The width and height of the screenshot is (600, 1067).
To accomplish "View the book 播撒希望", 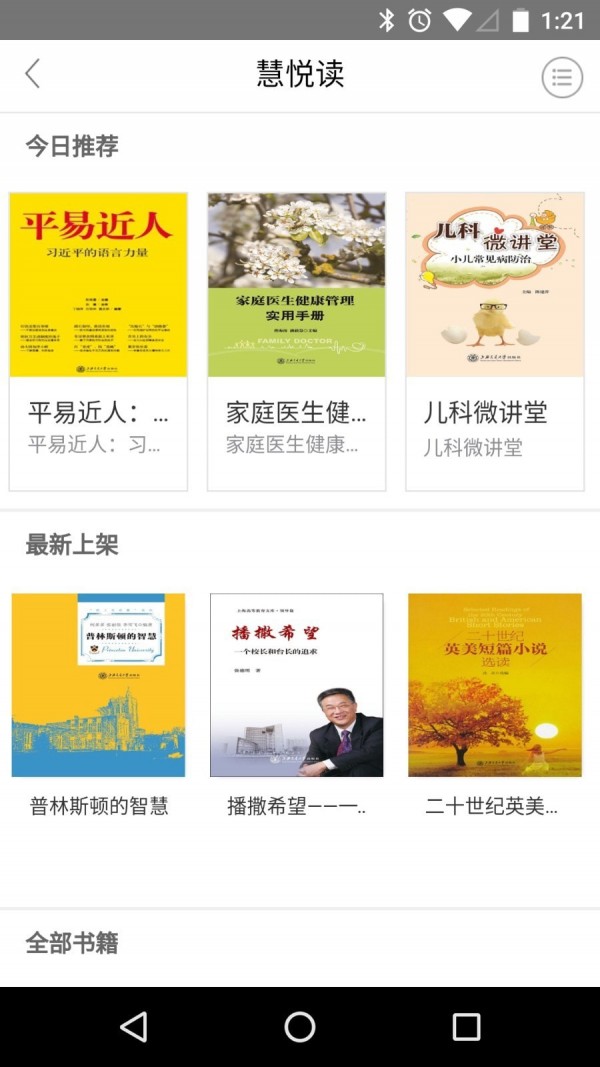I will tap(296, 700).
